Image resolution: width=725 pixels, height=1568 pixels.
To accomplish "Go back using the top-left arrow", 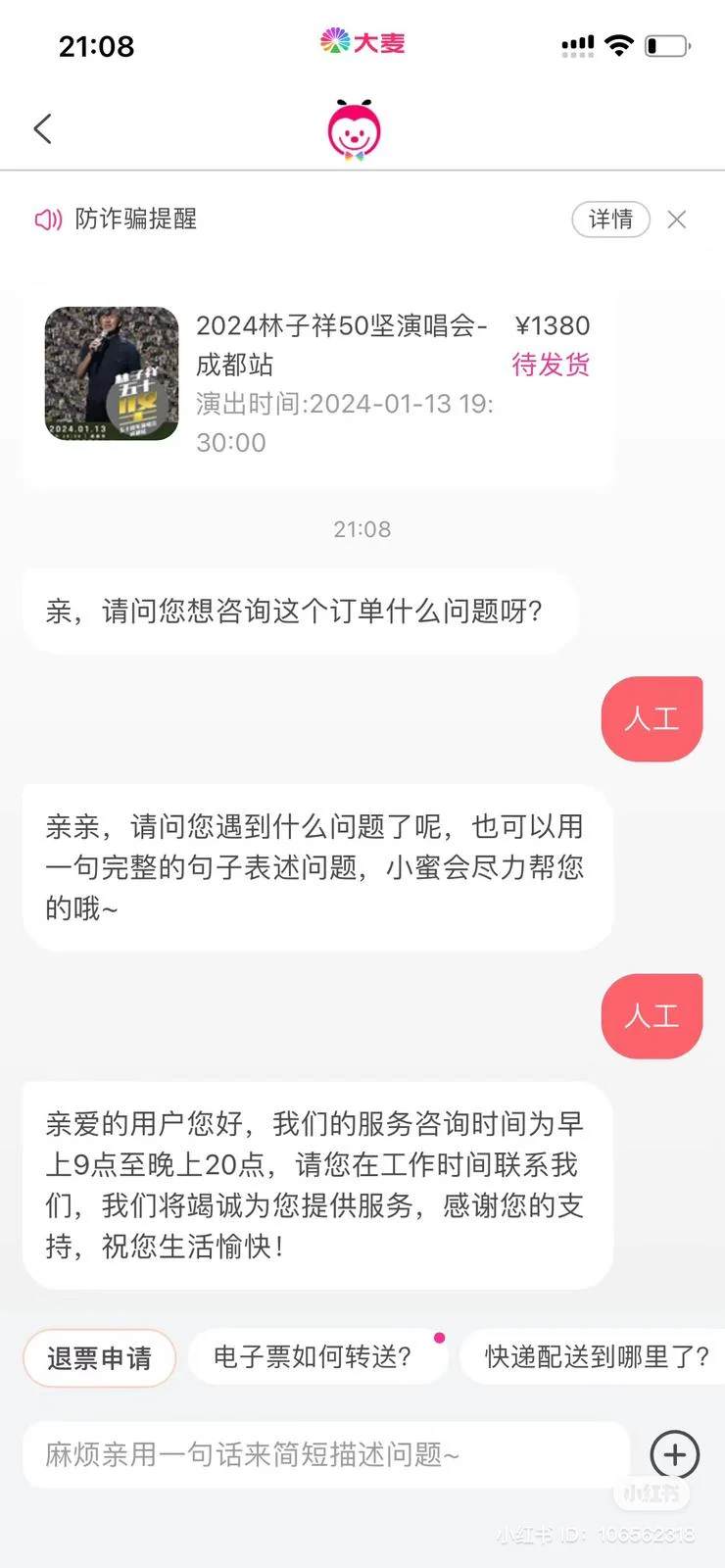I will point(42,128).
